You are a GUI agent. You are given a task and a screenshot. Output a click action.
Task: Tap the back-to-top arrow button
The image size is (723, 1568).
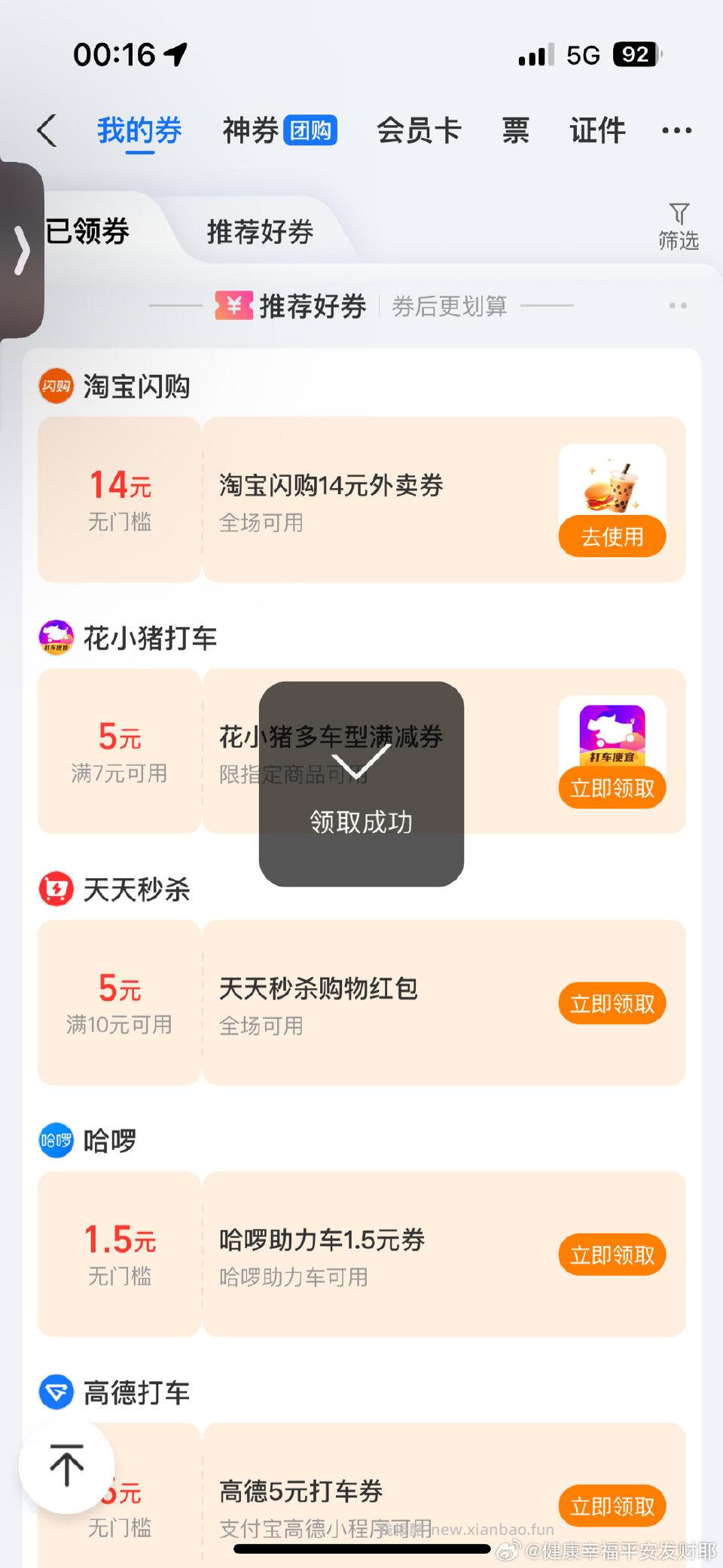pyautogui.click(x=67, y=1465)
